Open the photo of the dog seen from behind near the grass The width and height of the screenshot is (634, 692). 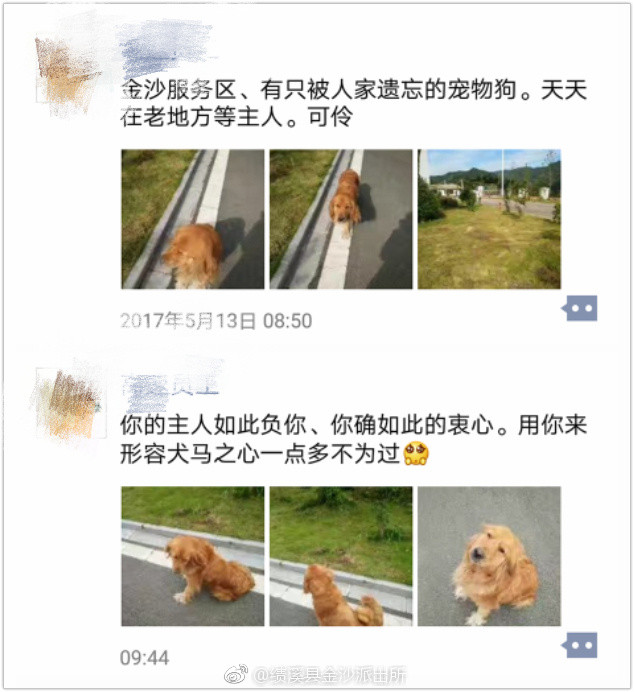[341, 557]
